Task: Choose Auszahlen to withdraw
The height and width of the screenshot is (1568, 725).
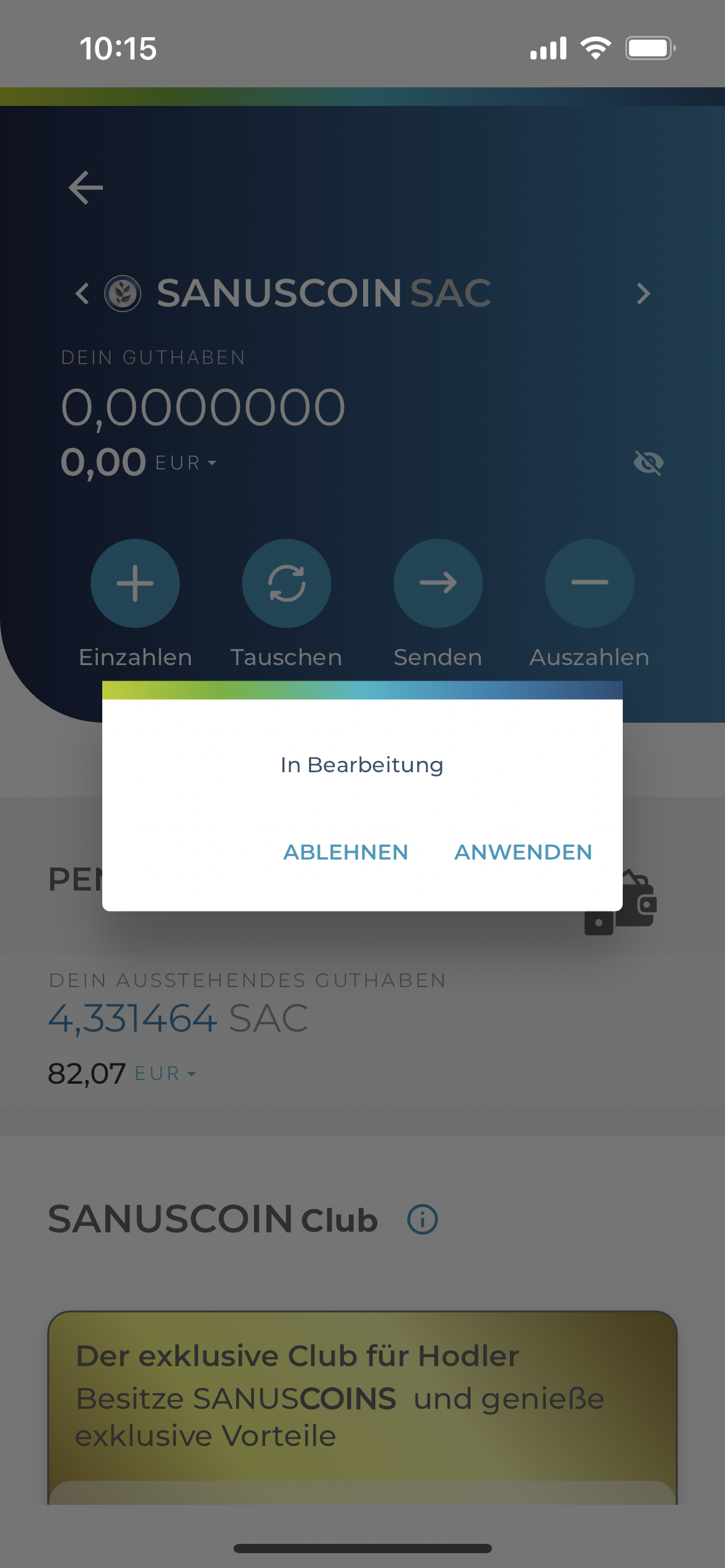Action: pyautogui.click(x=589, y=583)
